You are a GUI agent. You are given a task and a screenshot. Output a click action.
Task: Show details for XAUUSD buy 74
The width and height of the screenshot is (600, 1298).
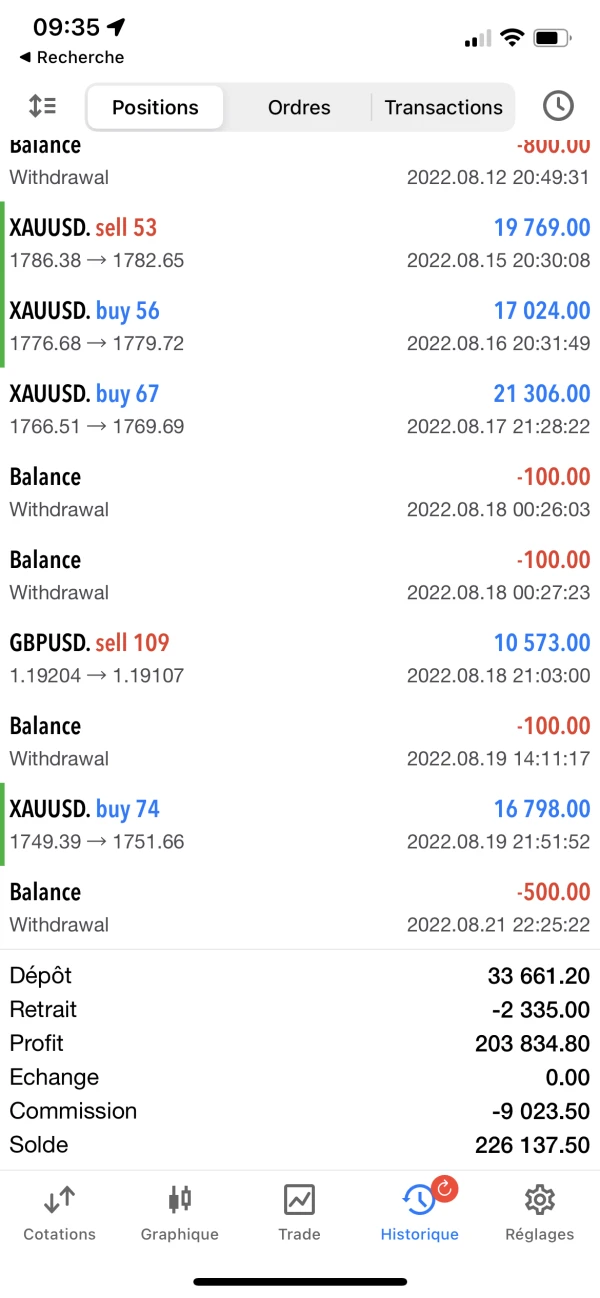tap(300, 824)
